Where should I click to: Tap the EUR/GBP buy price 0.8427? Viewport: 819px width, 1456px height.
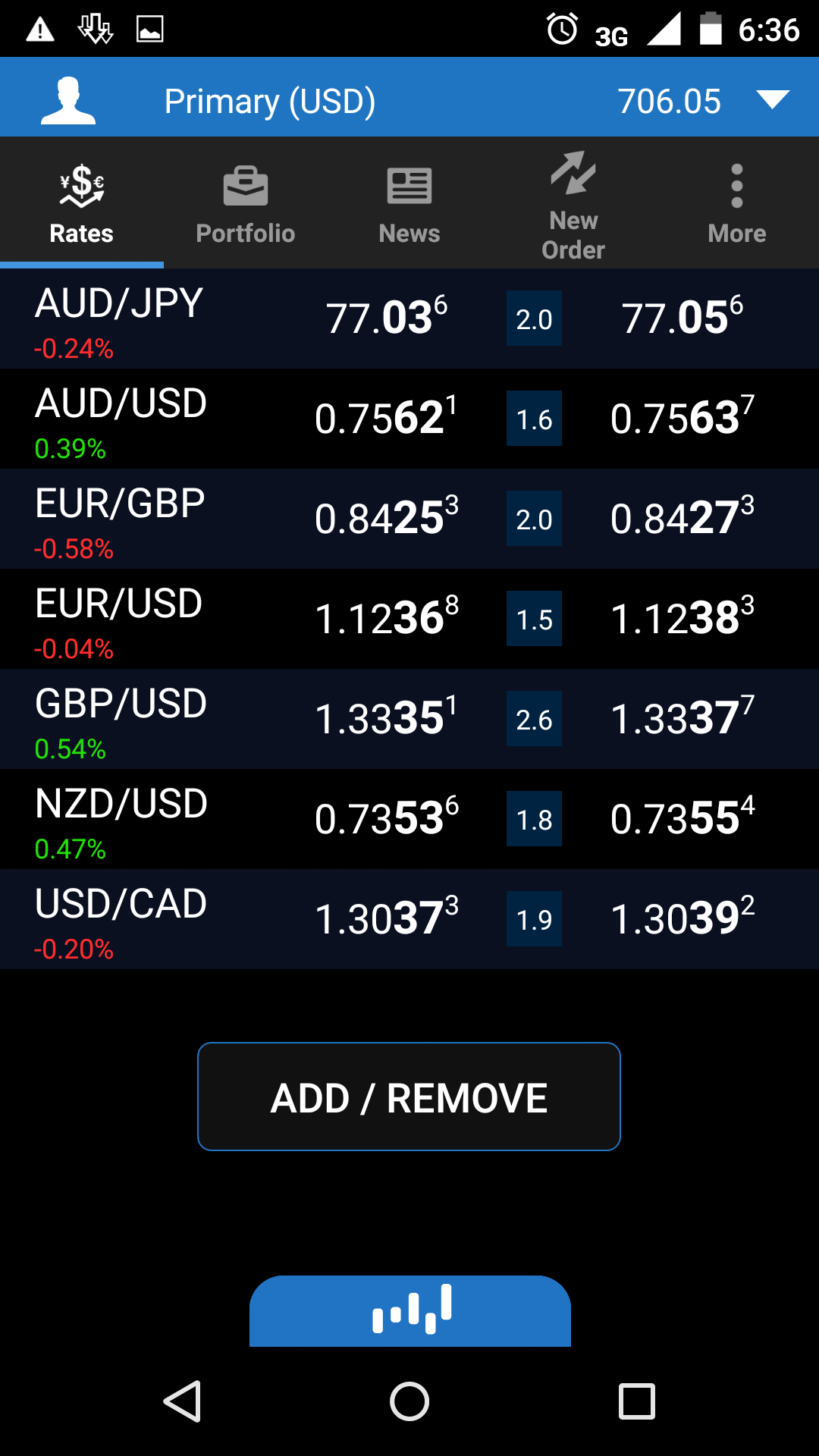(682, 519)
